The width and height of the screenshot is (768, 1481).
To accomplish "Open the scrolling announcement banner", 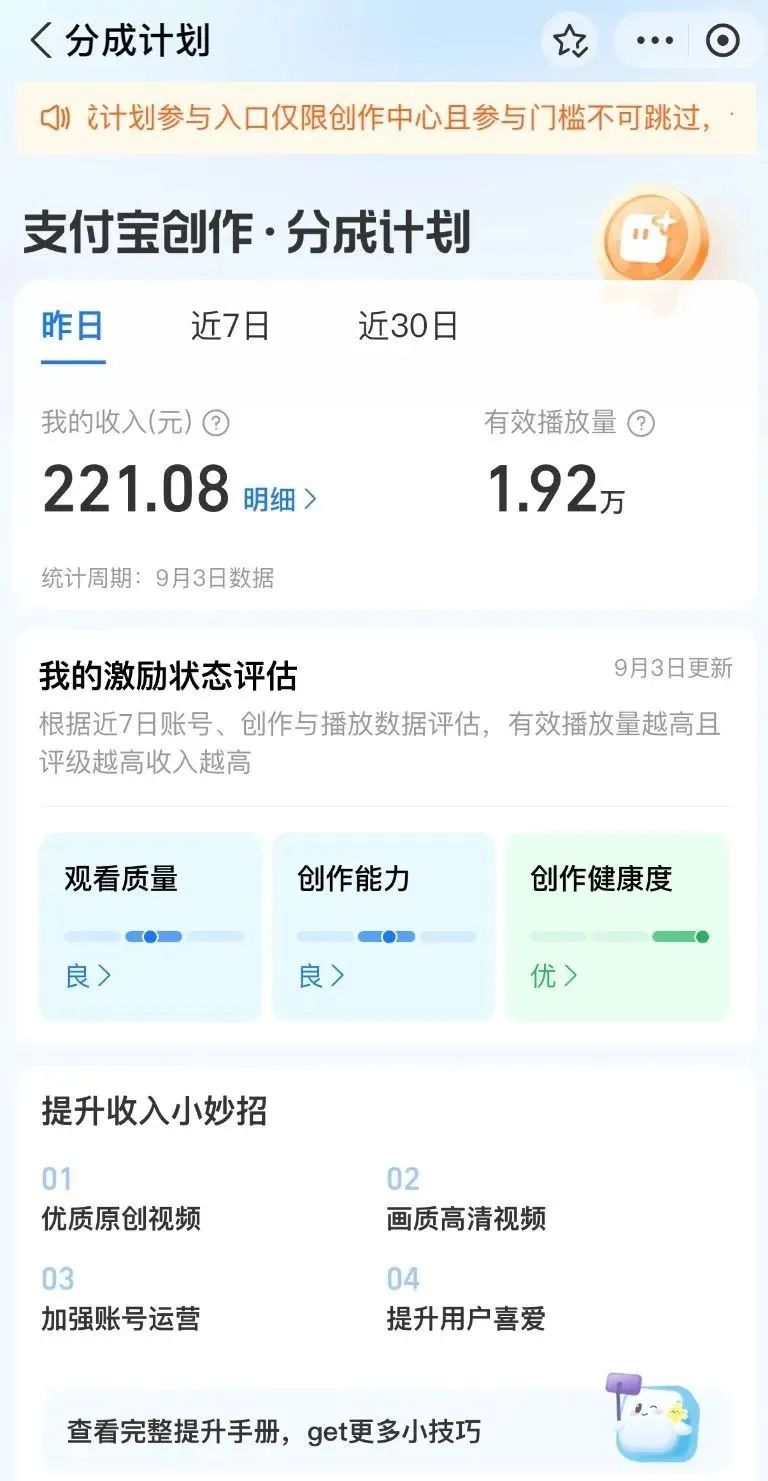I will coord(386,119).
